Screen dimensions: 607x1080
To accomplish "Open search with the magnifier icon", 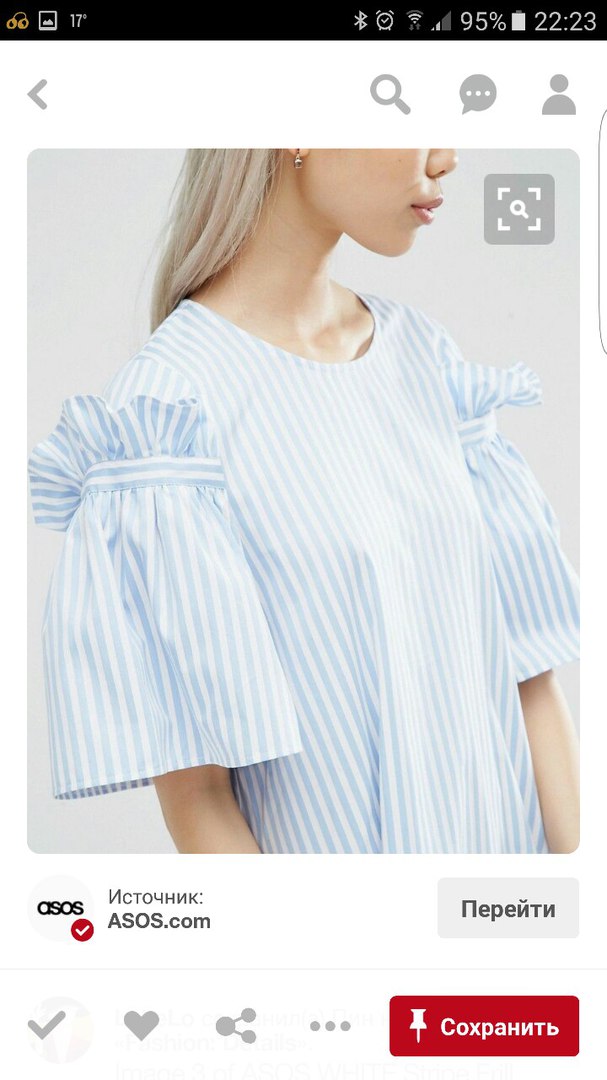I will point(390,95).
